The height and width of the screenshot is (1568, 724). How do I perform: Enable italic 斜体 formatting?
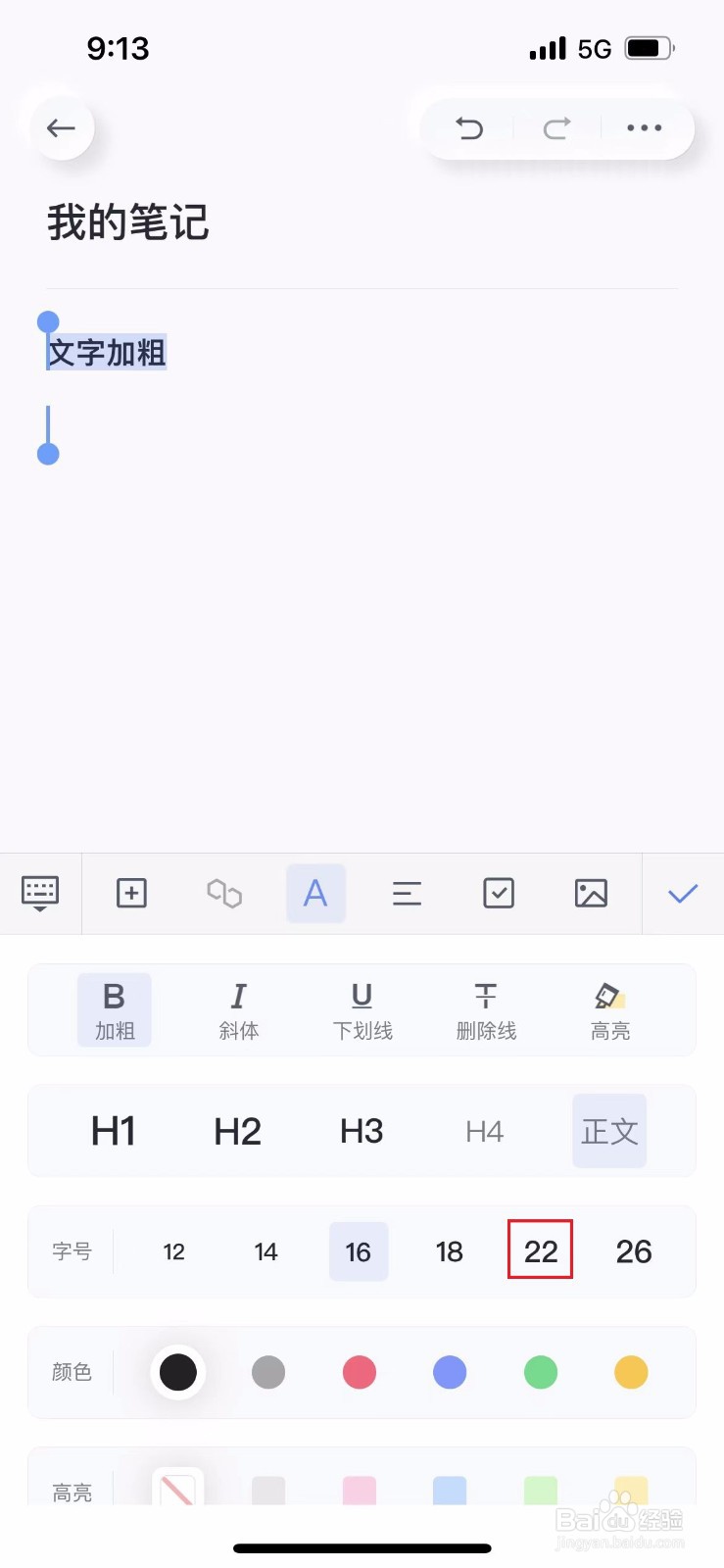(238, 1009)
